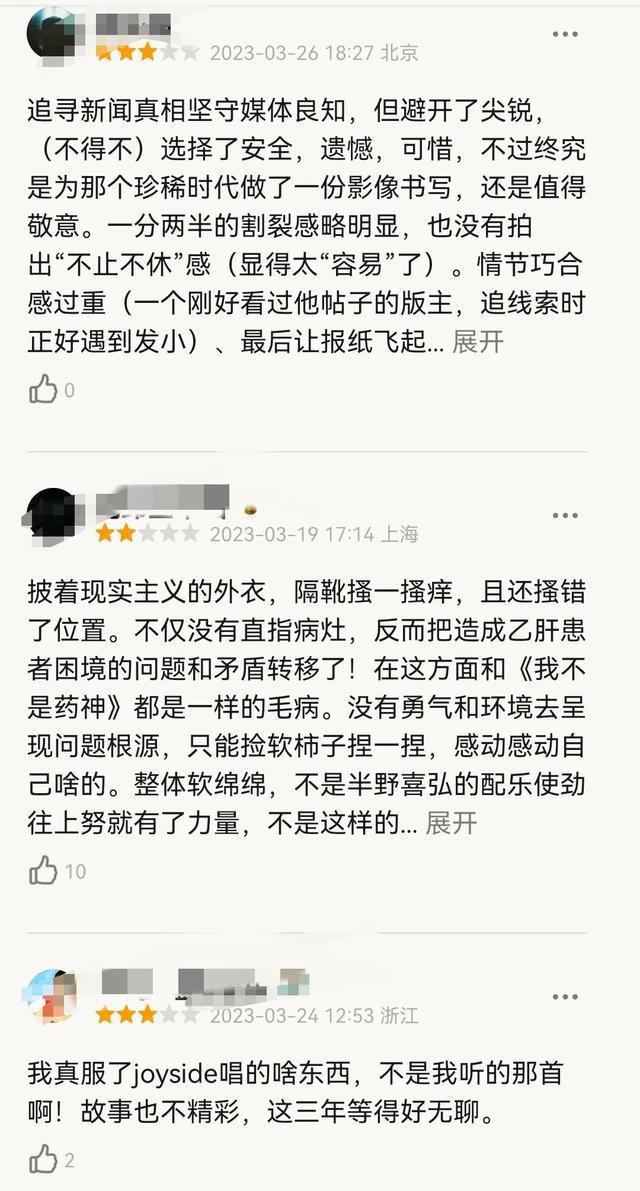Expand the review about 追寻新闻真相
The image size is (640, 1191).
(x=478, y=342)
